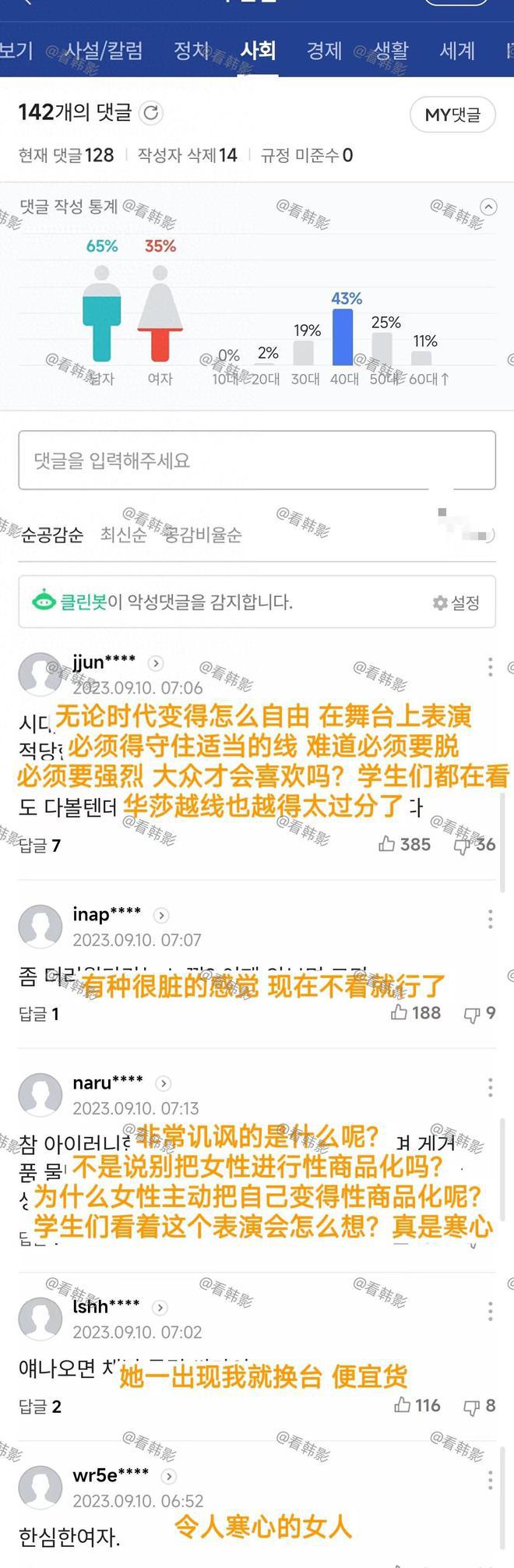Tap the comment input field

coord(257,461)
